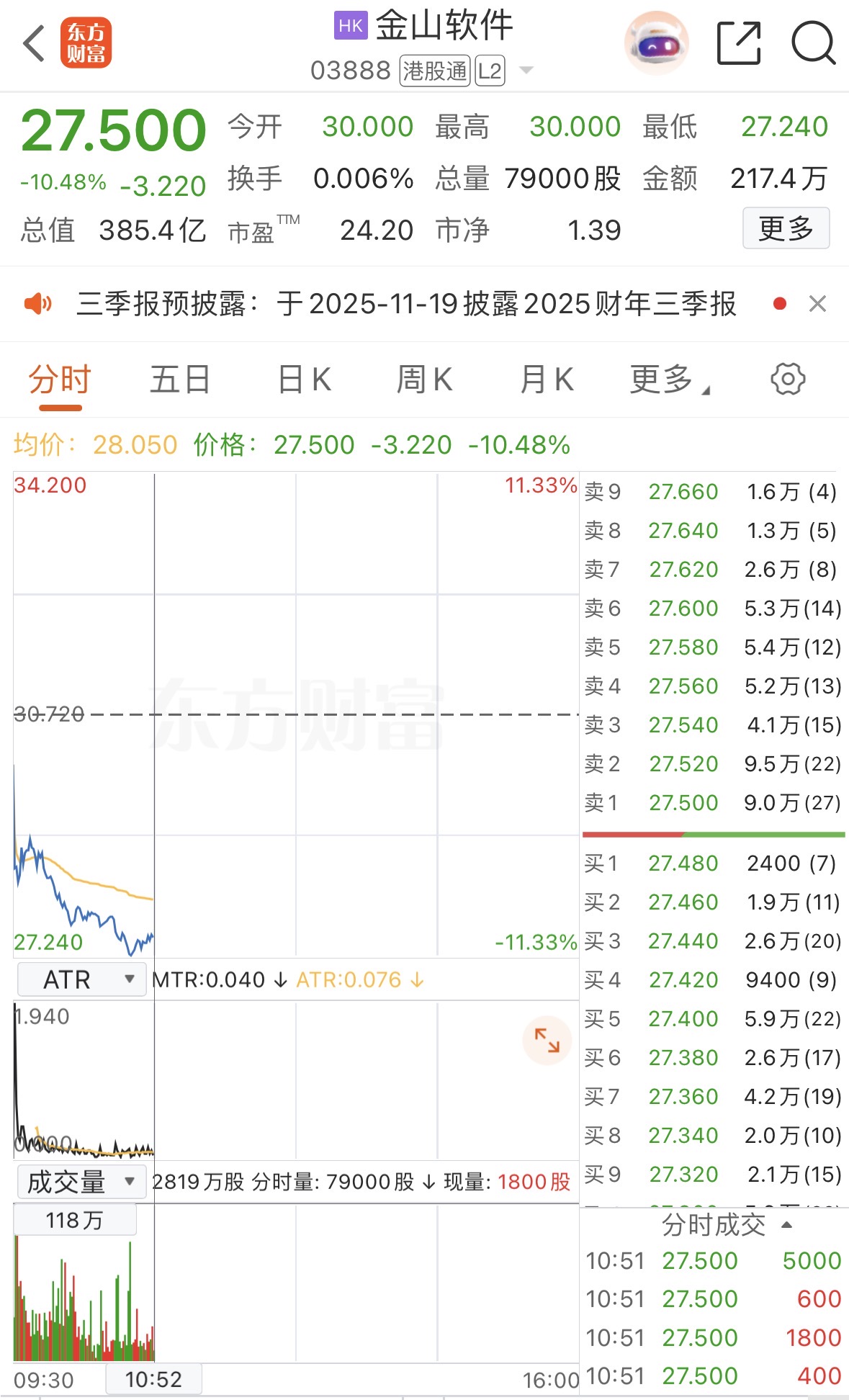
Task: Go back to the previous page
Action: [x=33, y=43]
